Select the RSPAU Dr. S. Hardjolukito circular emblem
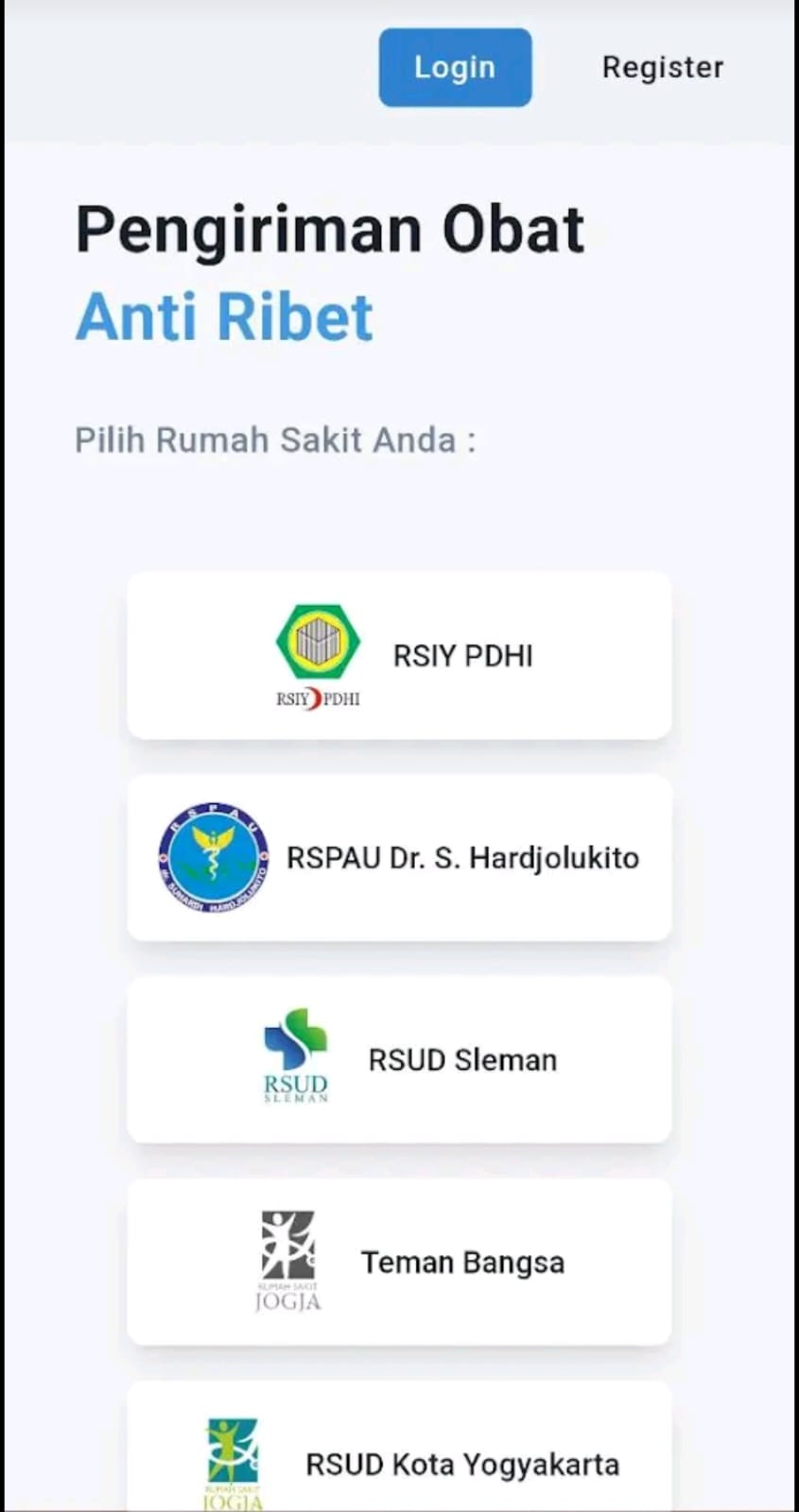Image resolution: width=799 pixels, height=1512 pixels. tap(212, 856)
